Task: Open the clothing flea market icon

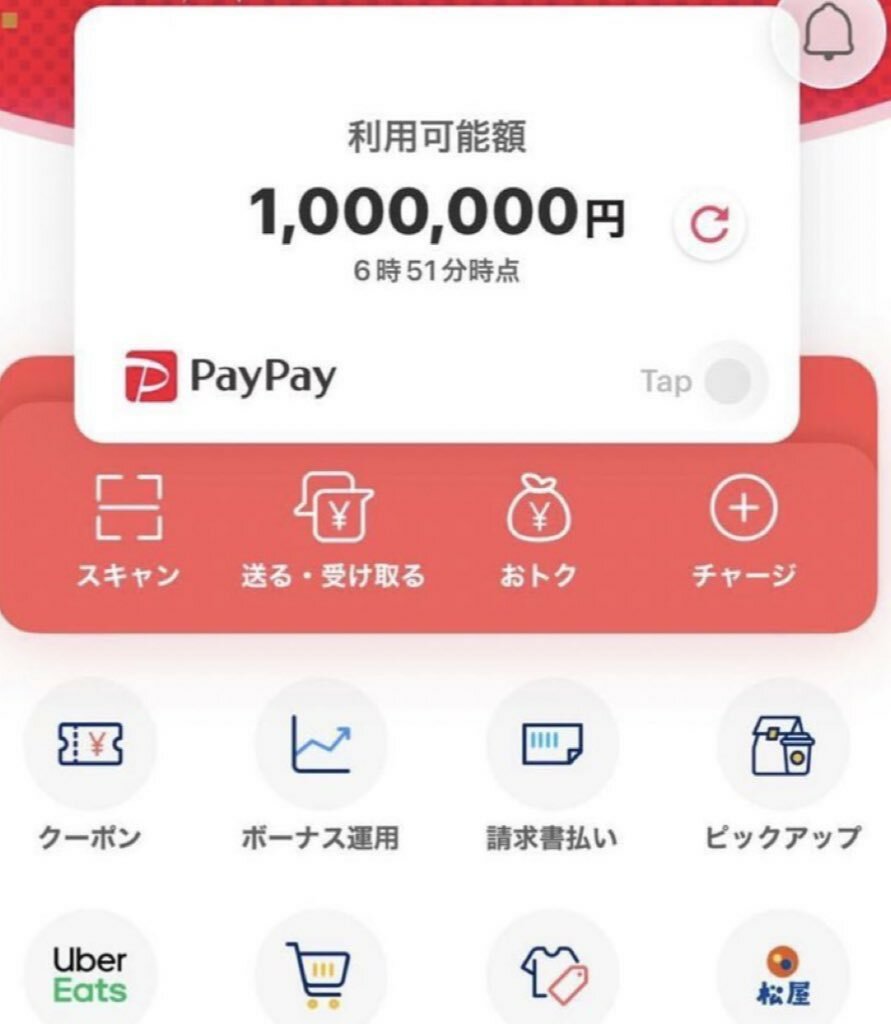Action: click(x=552, y=974)
